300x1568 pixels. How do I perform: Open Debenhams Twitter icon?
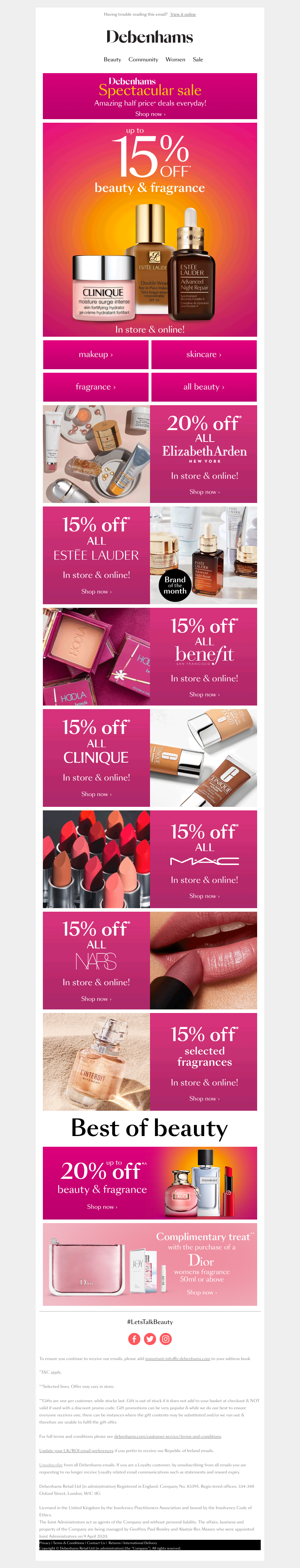click(x=150, y=1339)
